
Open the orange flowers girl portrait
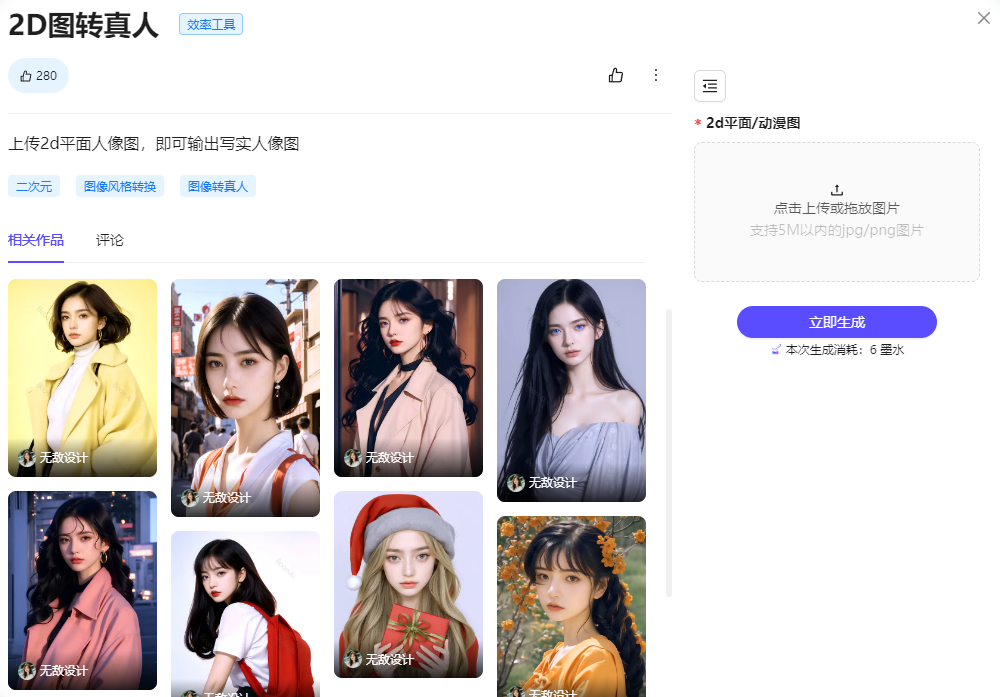(571, 600)
